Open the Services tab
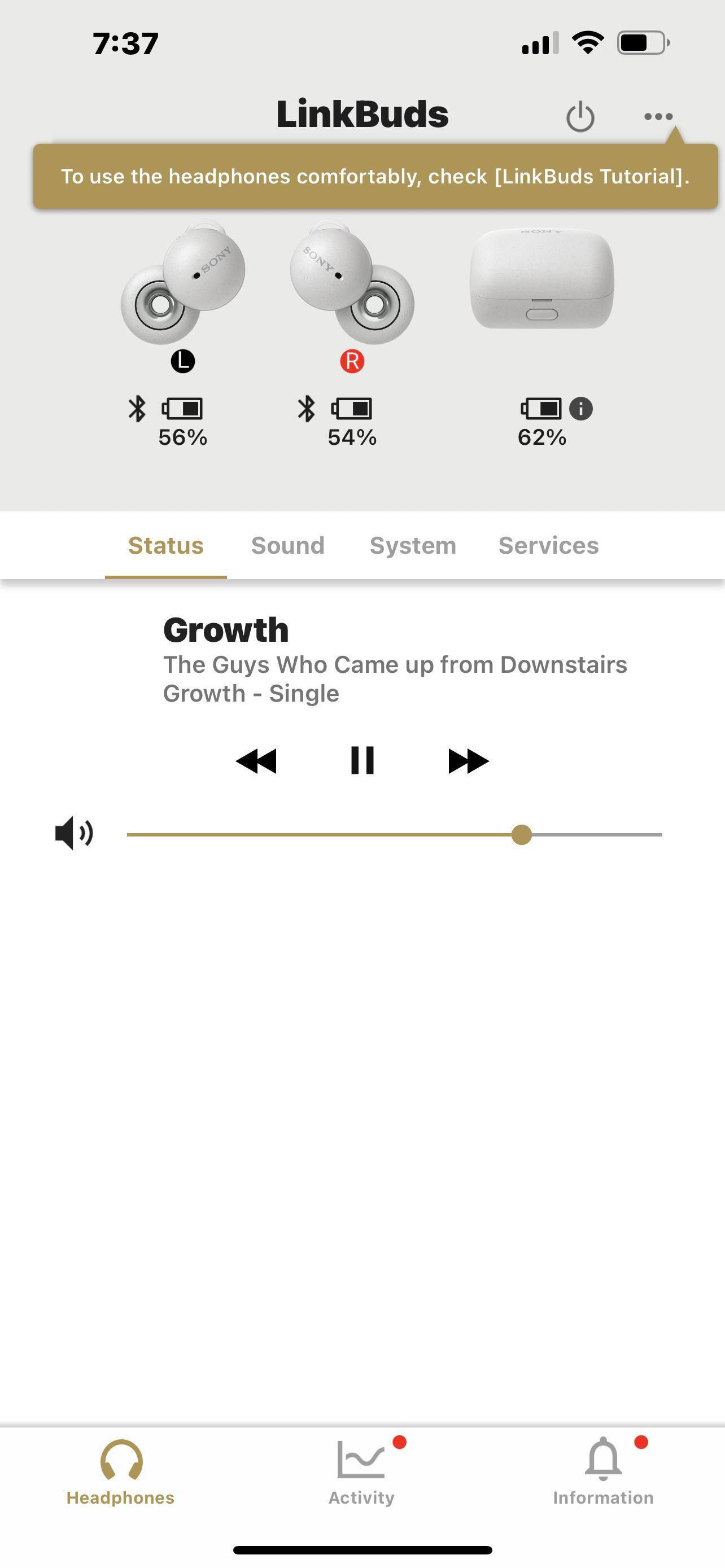725x1568 pixels. [548, 545]
